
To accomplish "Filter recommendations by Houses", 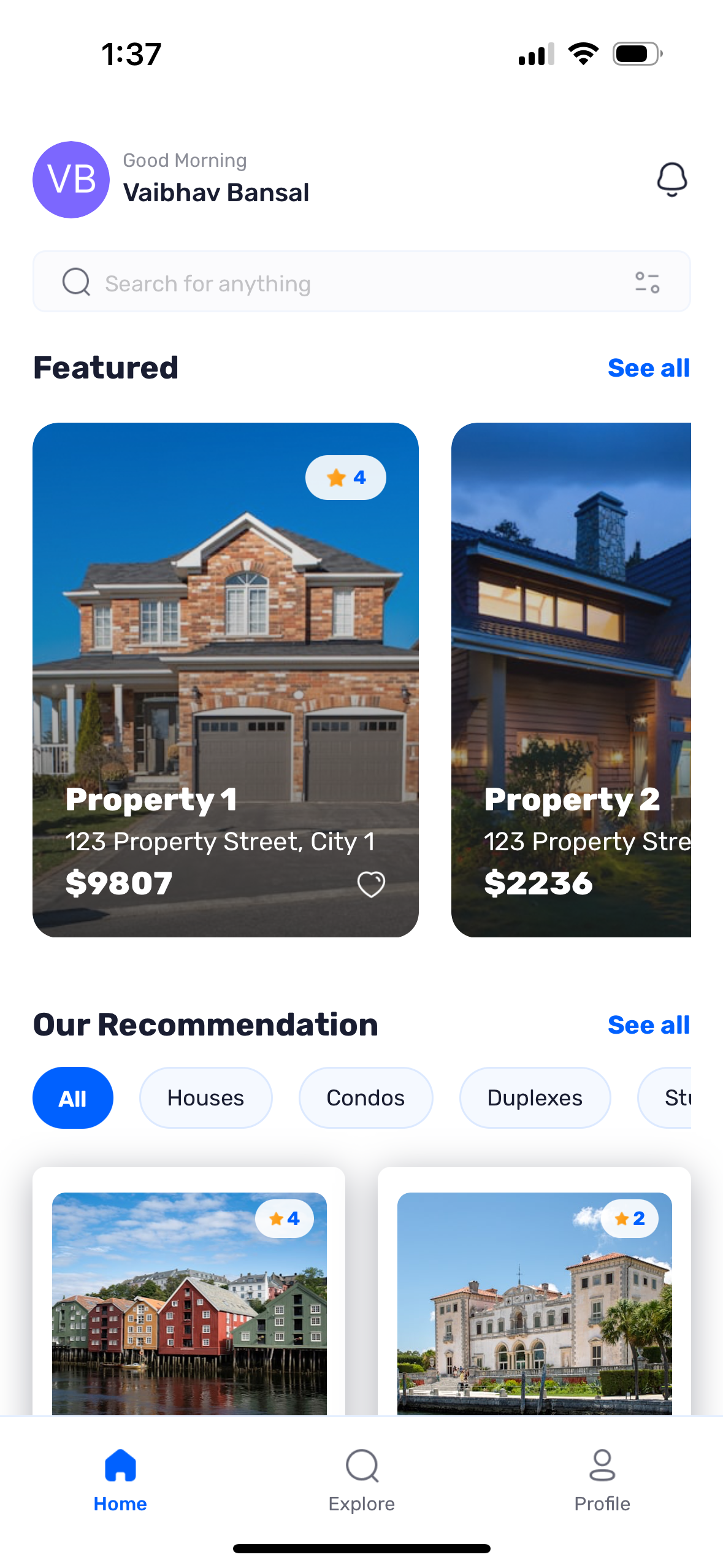I will 205,1097.
